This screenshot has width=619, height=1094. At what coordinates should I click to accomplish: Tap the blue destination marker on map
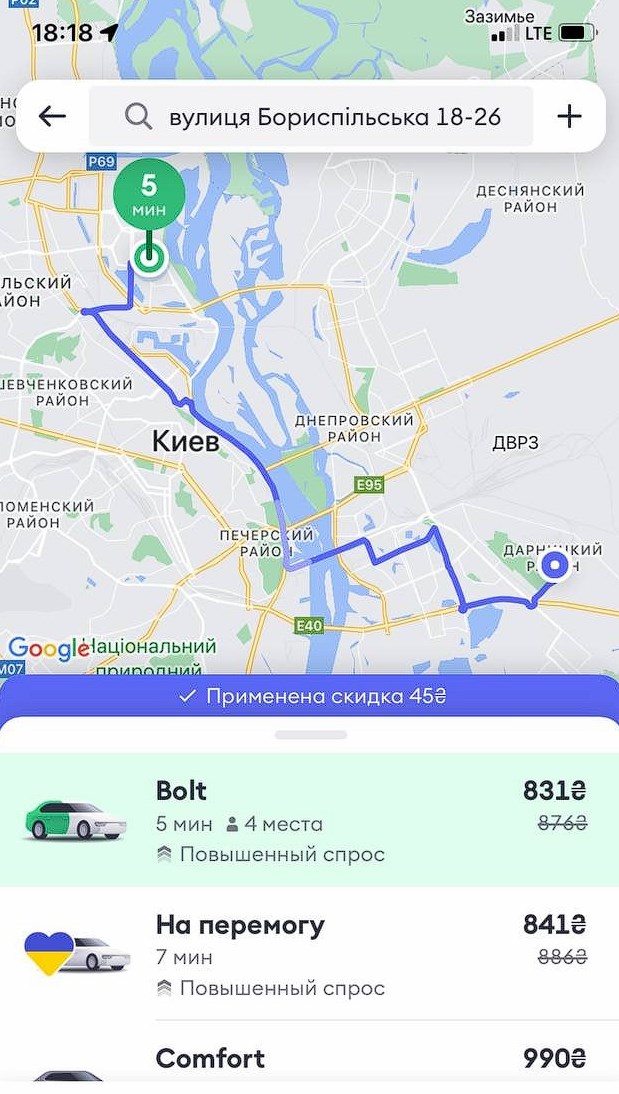pyautogui.click(x=554, y=567)
